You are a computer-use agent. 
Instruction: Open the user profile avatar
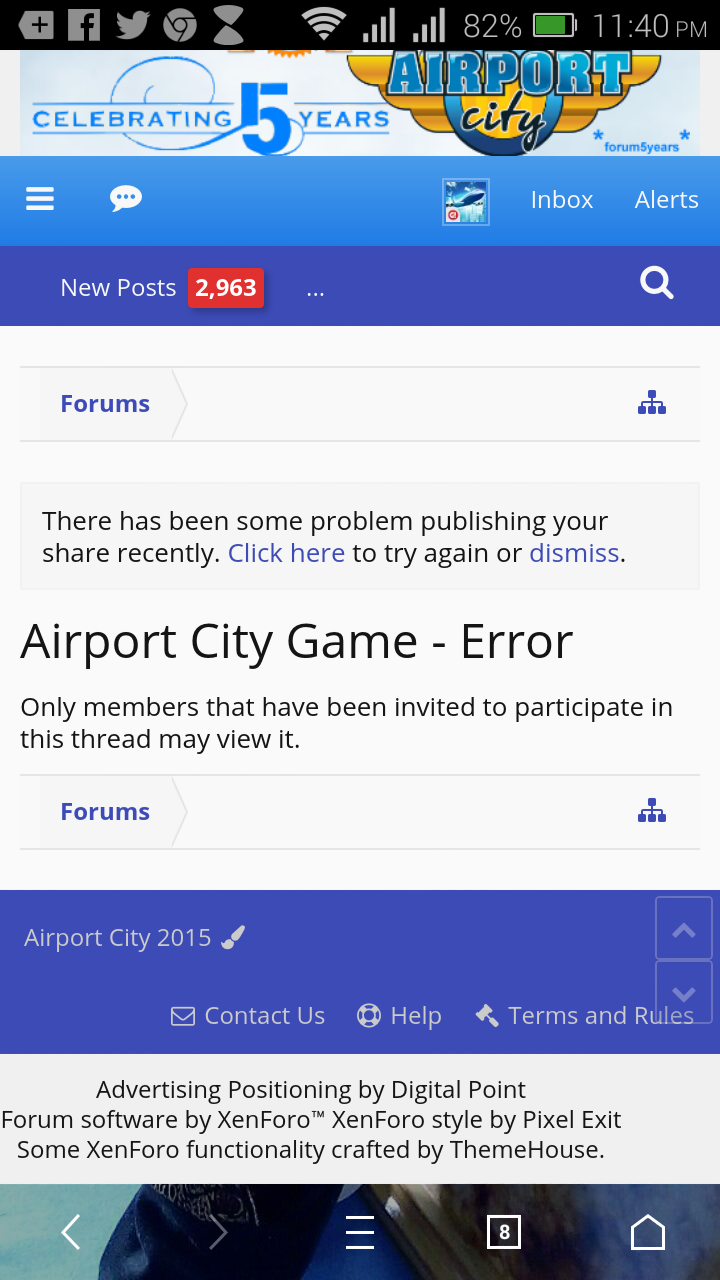(x=466, y=201)
